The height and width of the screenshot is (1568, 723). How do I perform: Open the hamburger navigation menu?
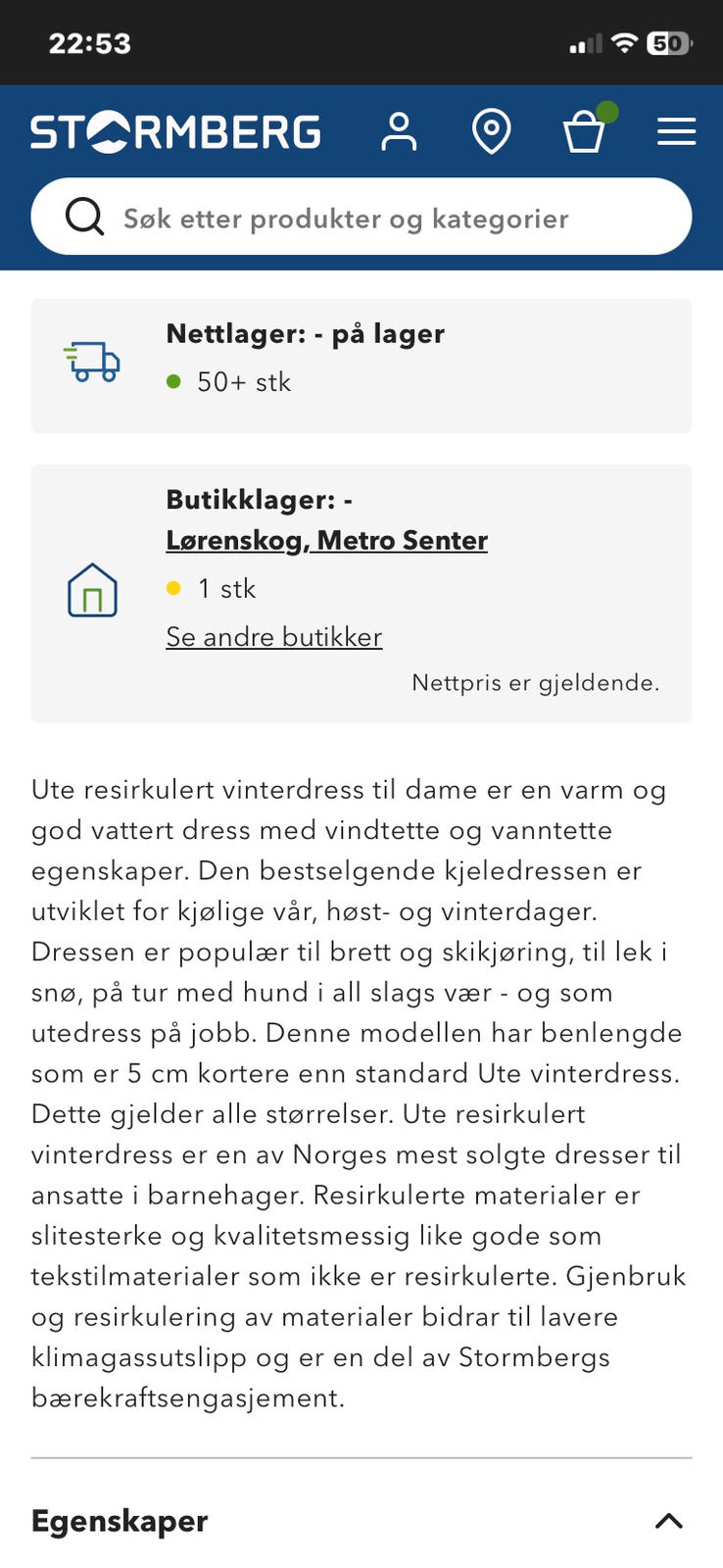pos(676,130)
